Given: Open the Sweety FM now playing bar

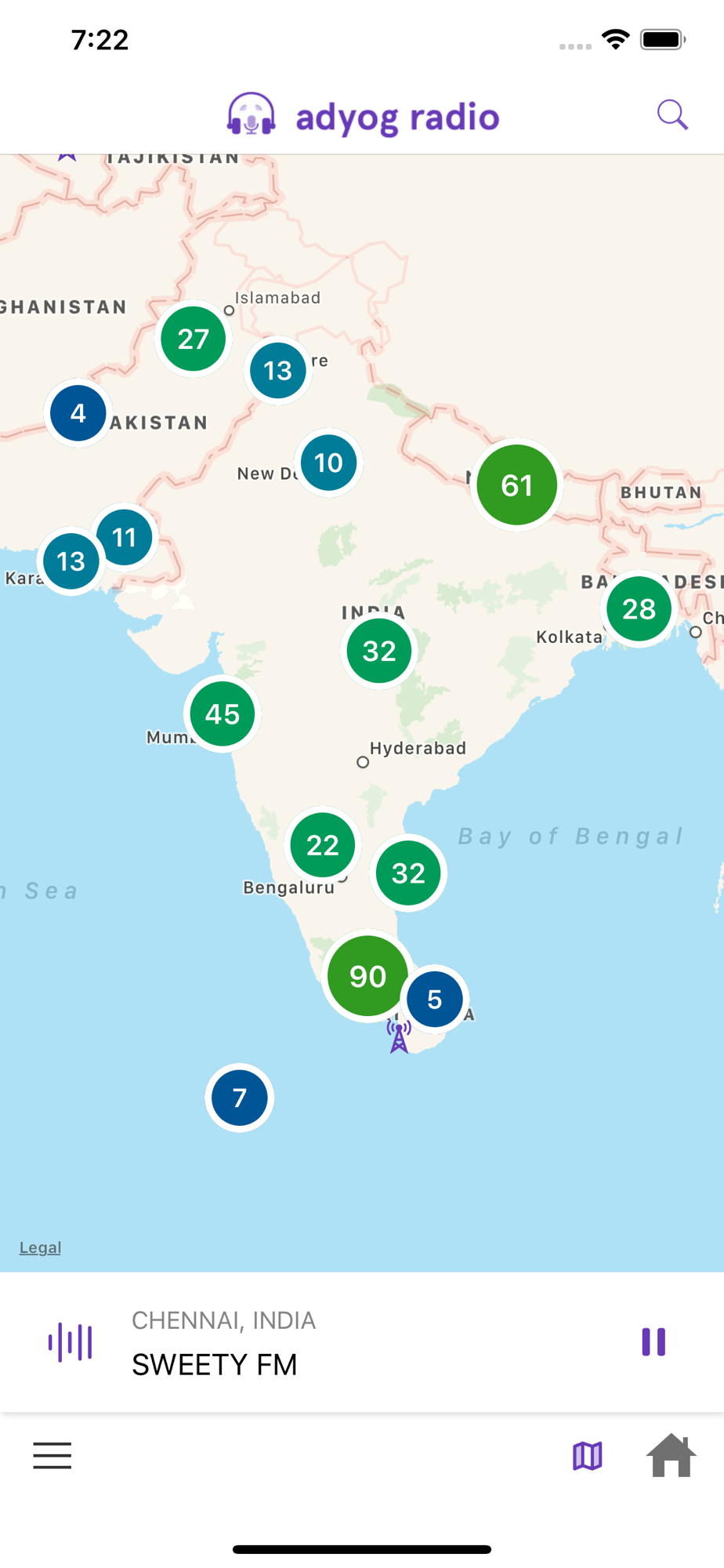Looking at the screenshot, I should (362, 1342).
